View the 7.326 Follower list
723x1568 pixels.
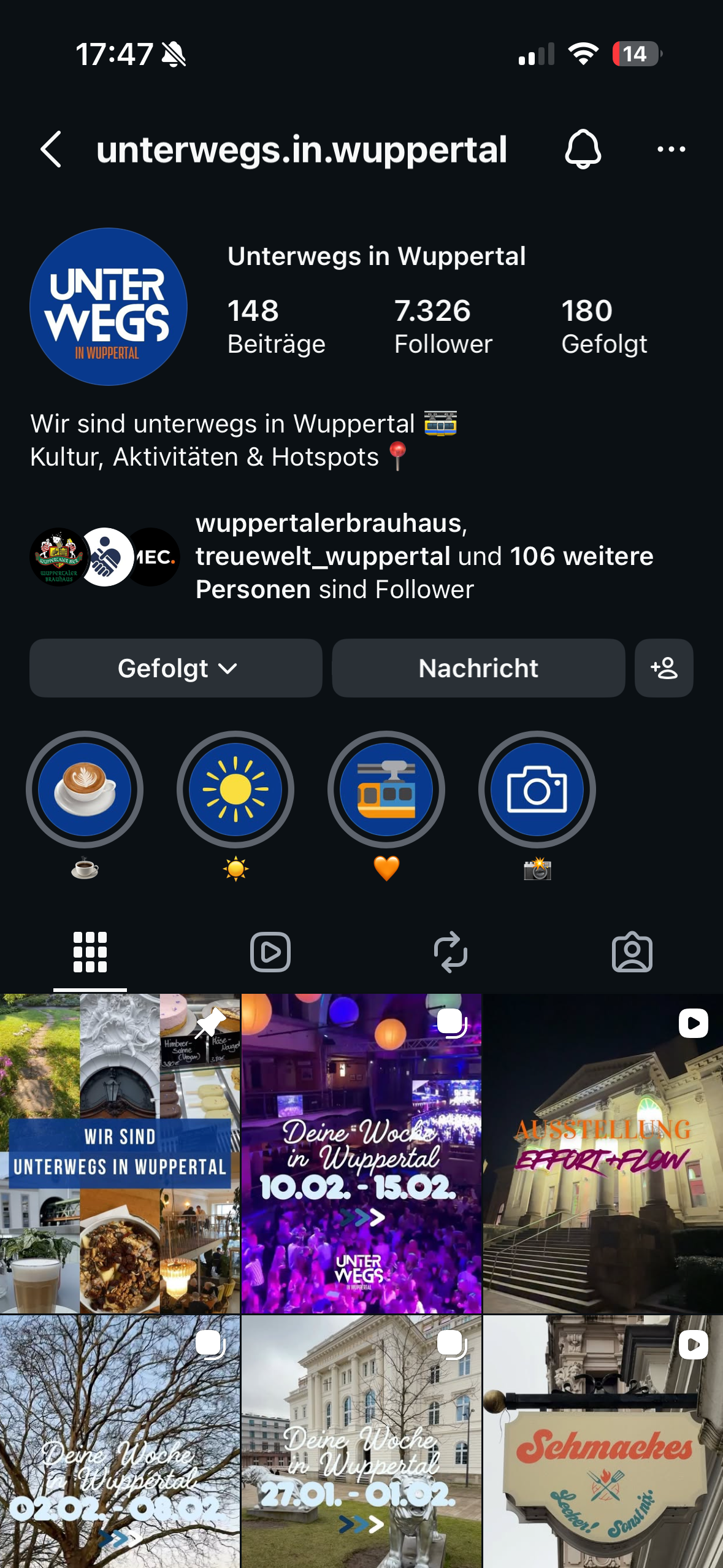point(443,326)
